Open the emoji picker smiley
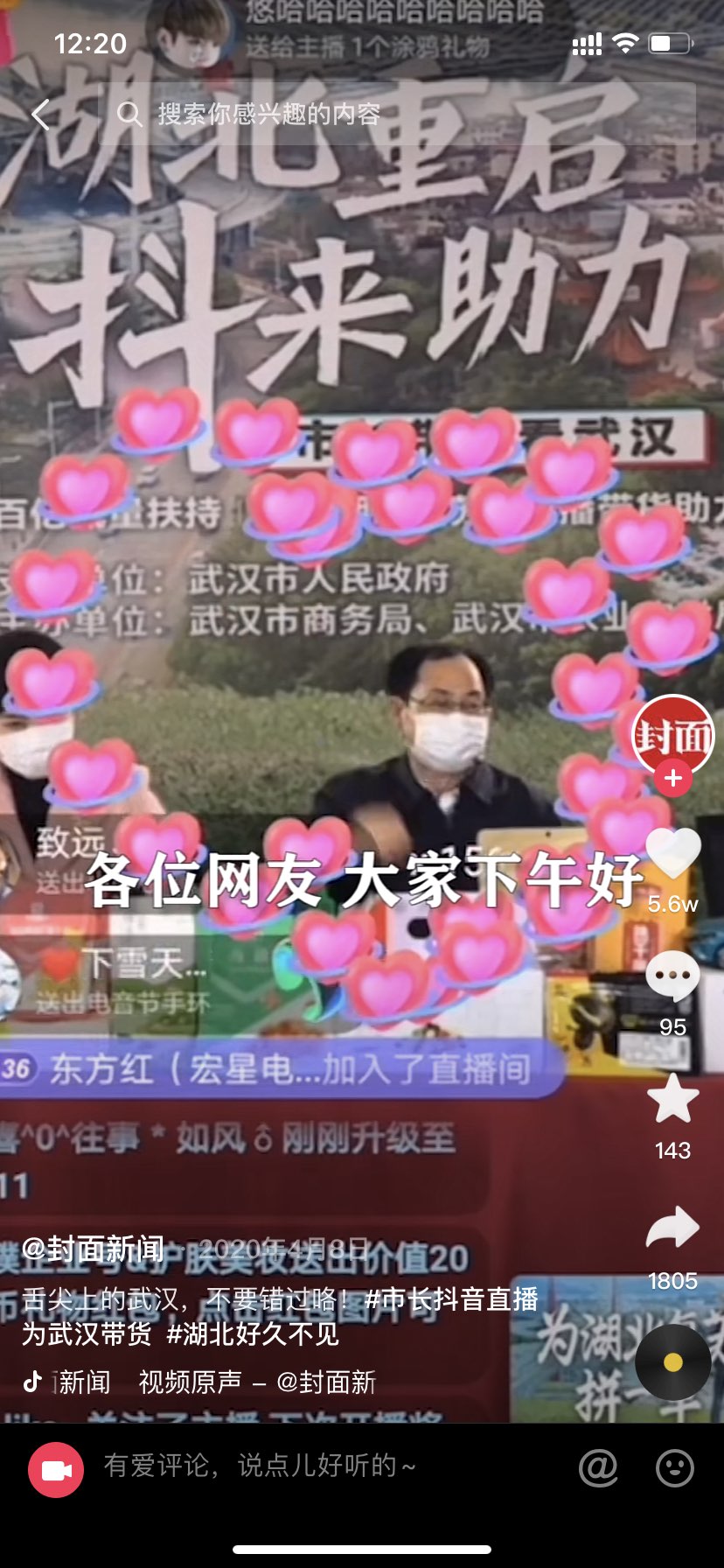The image size is (724, 1568). coord(675,1468)
